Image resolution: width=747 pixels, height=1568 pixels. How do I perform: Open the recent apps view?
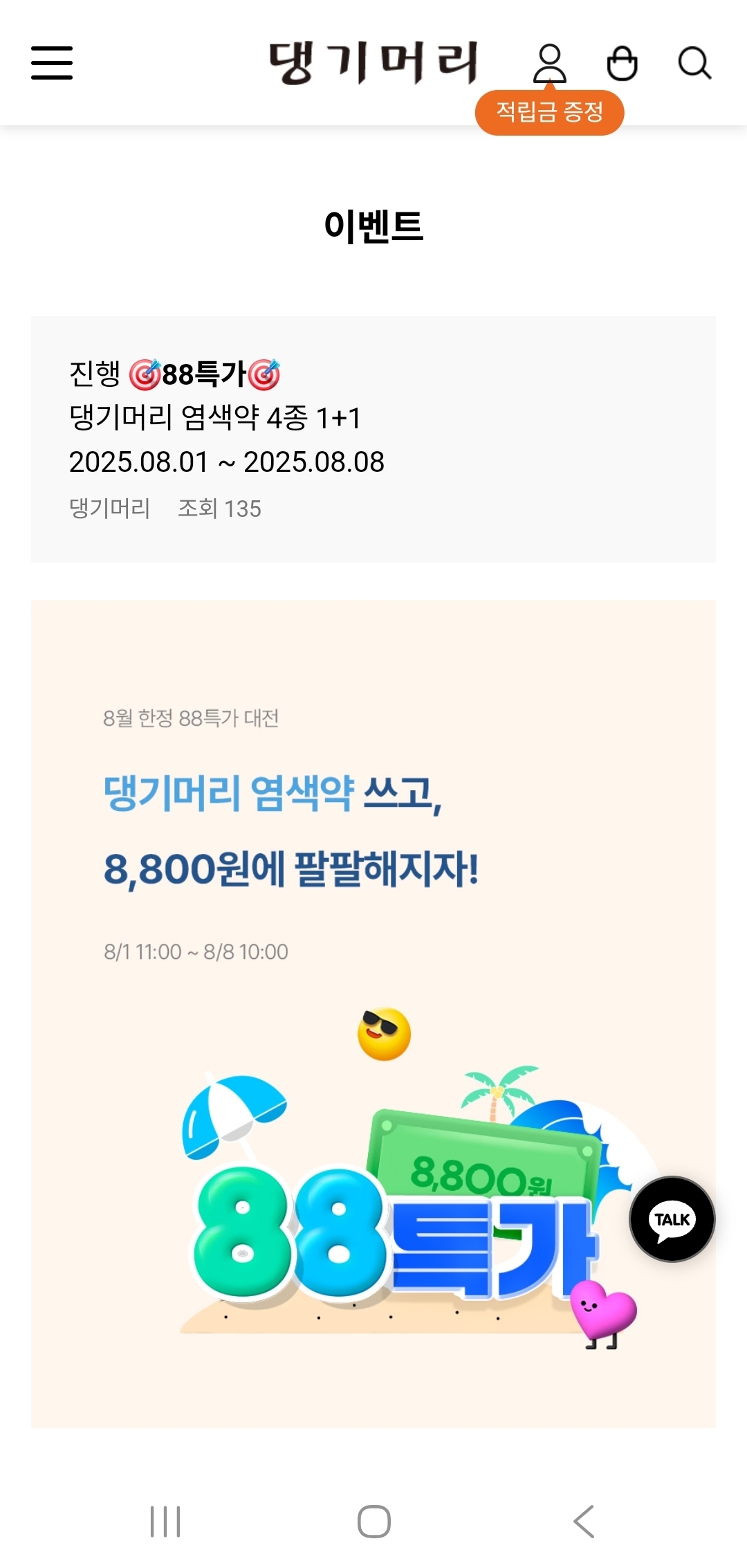click(165, 1521)
